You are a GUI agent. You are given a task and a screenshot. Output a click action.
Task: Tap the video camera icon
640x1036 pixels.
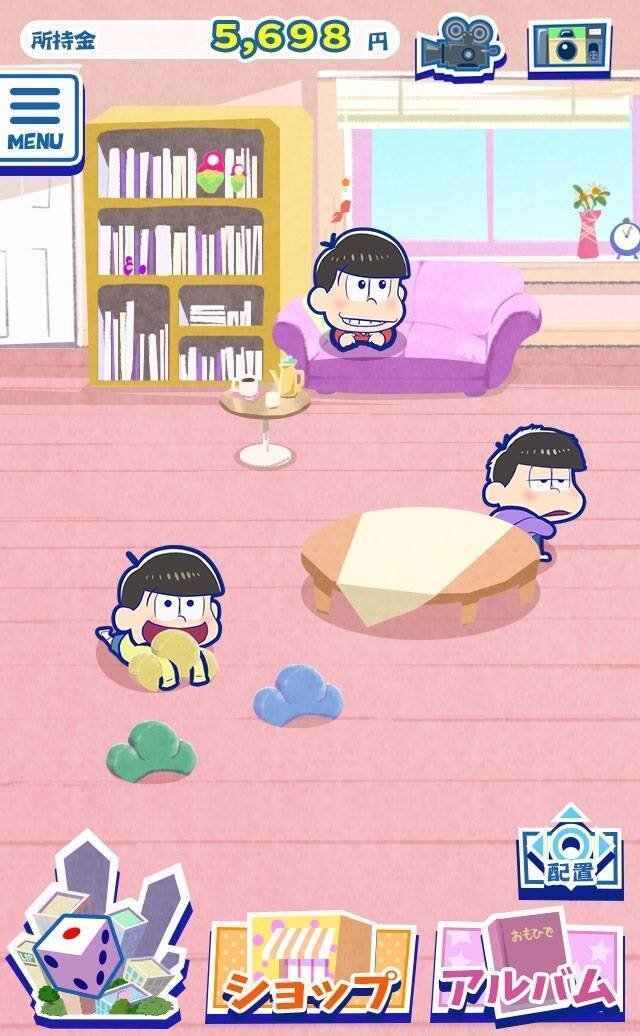[460, 45]
